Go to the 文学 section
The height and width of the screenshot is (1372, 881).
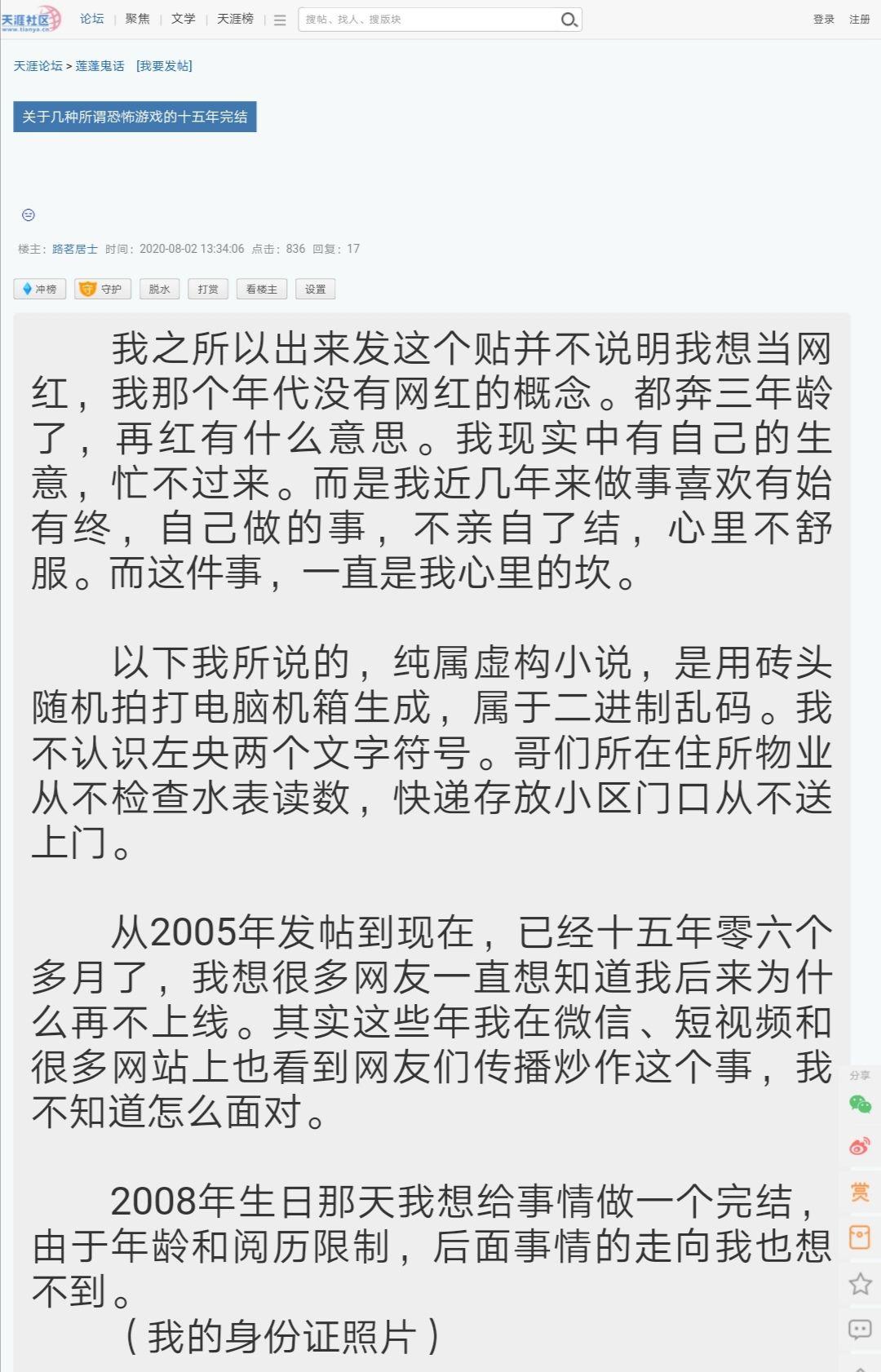click(x=183, y=19)
